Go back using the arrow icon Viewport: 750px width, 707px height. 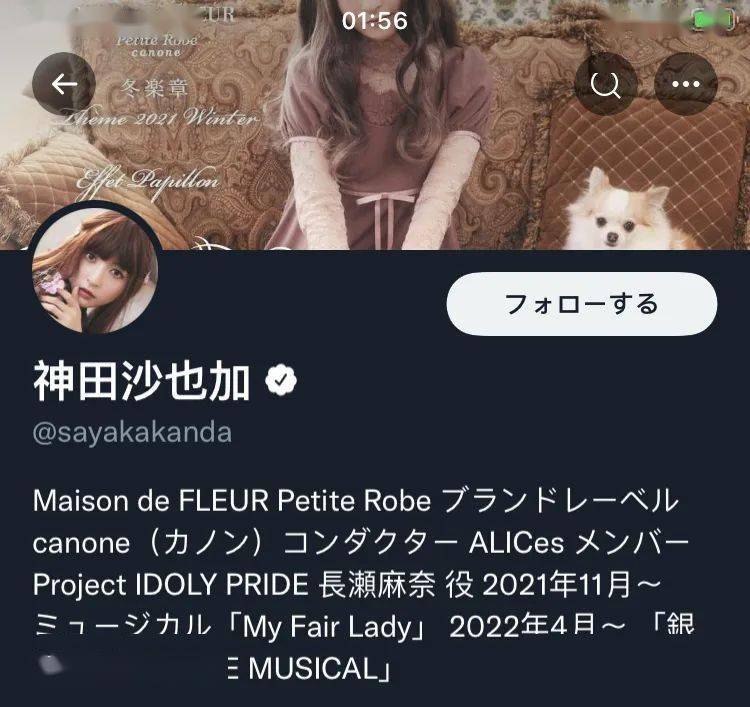[64, 84]
